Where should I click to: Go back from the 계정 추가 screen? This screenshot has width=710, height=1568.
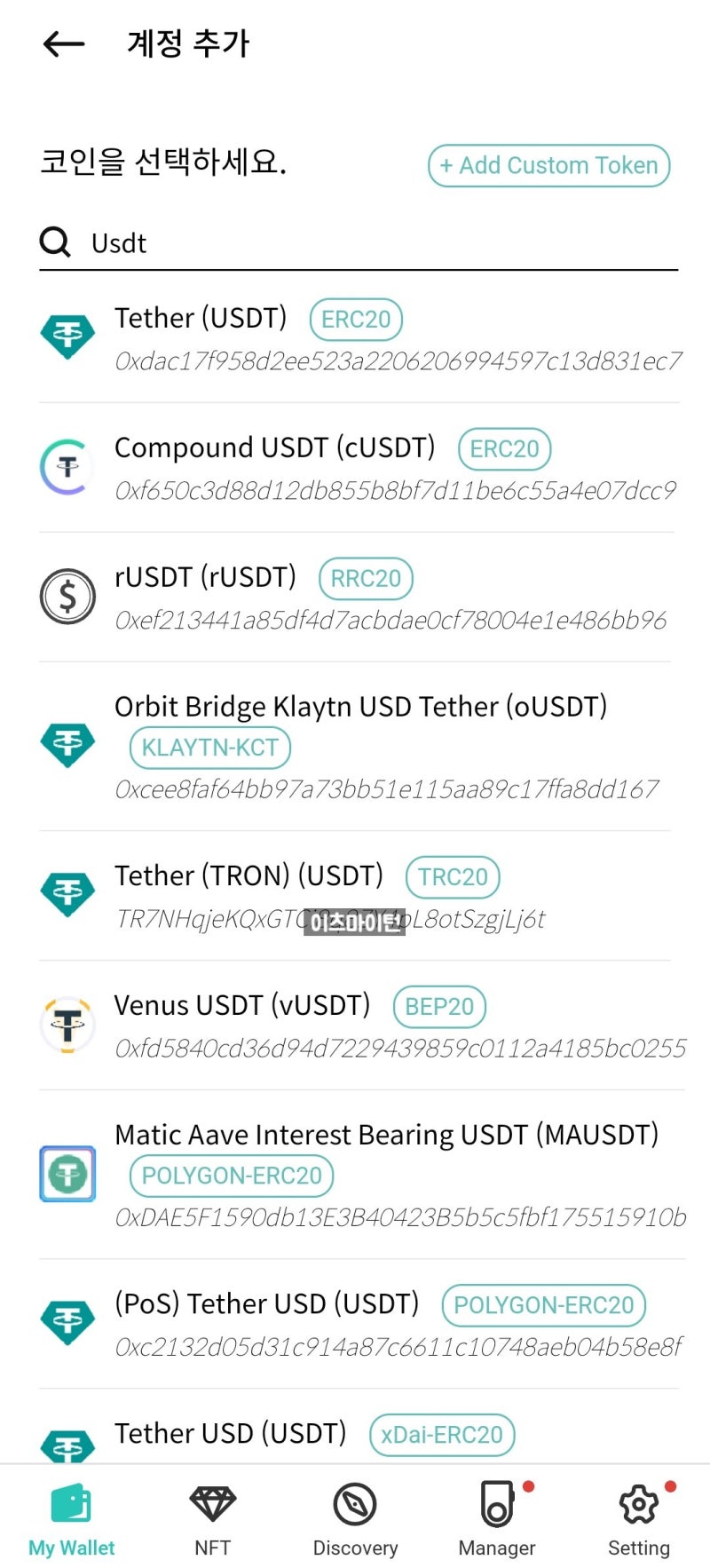[x=64, y=44]
